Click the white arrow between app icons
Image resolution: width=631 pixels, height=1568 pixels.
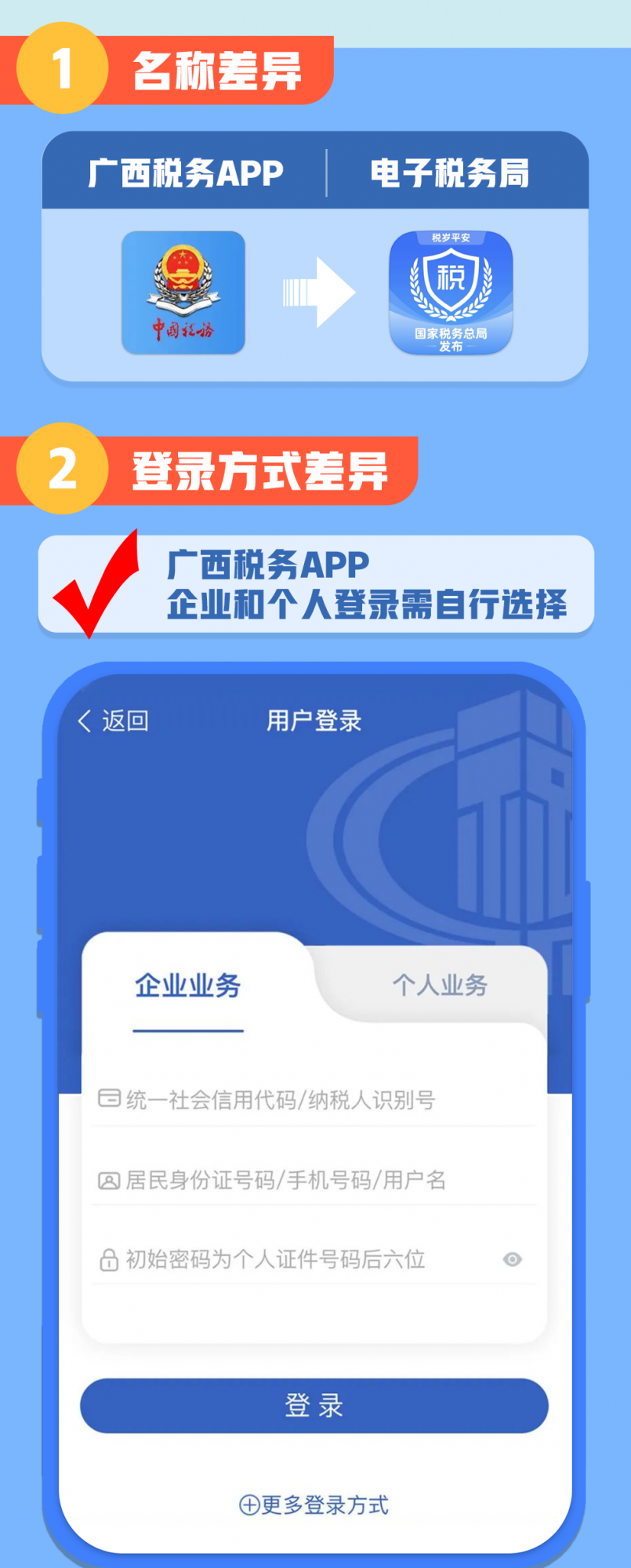click(320, 292)
